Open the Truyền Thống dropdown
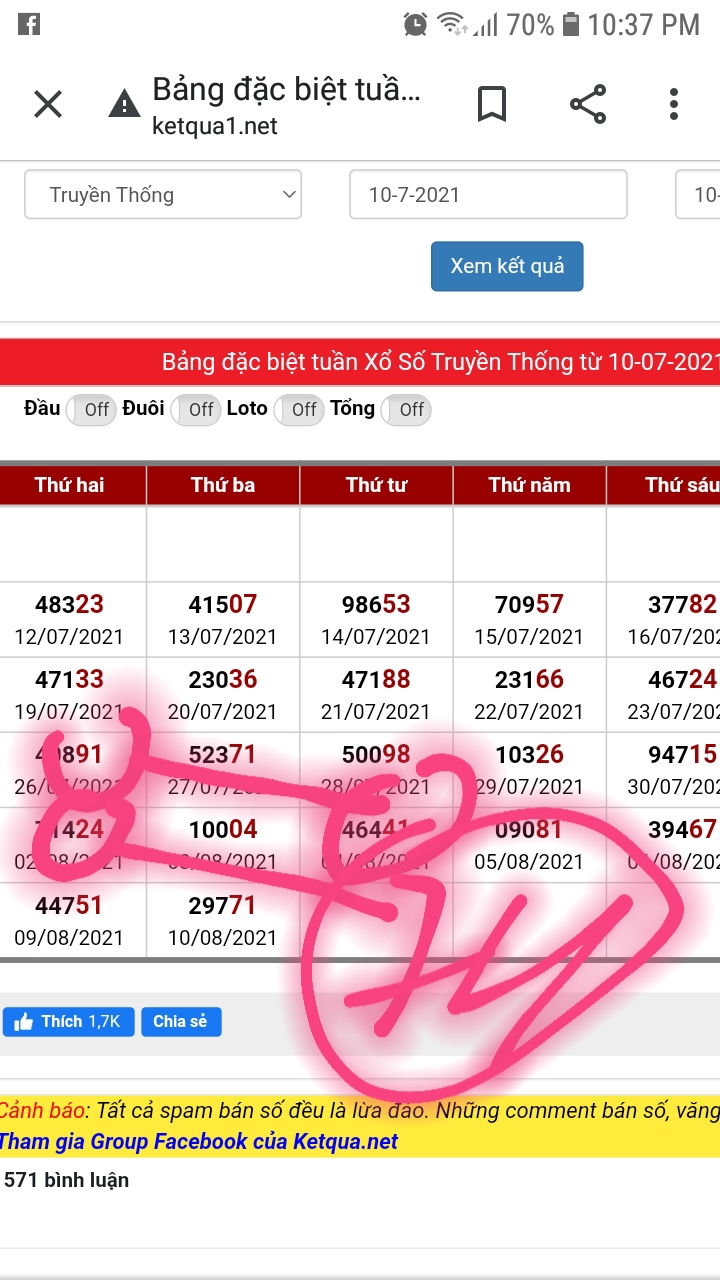 pos(163,195)
